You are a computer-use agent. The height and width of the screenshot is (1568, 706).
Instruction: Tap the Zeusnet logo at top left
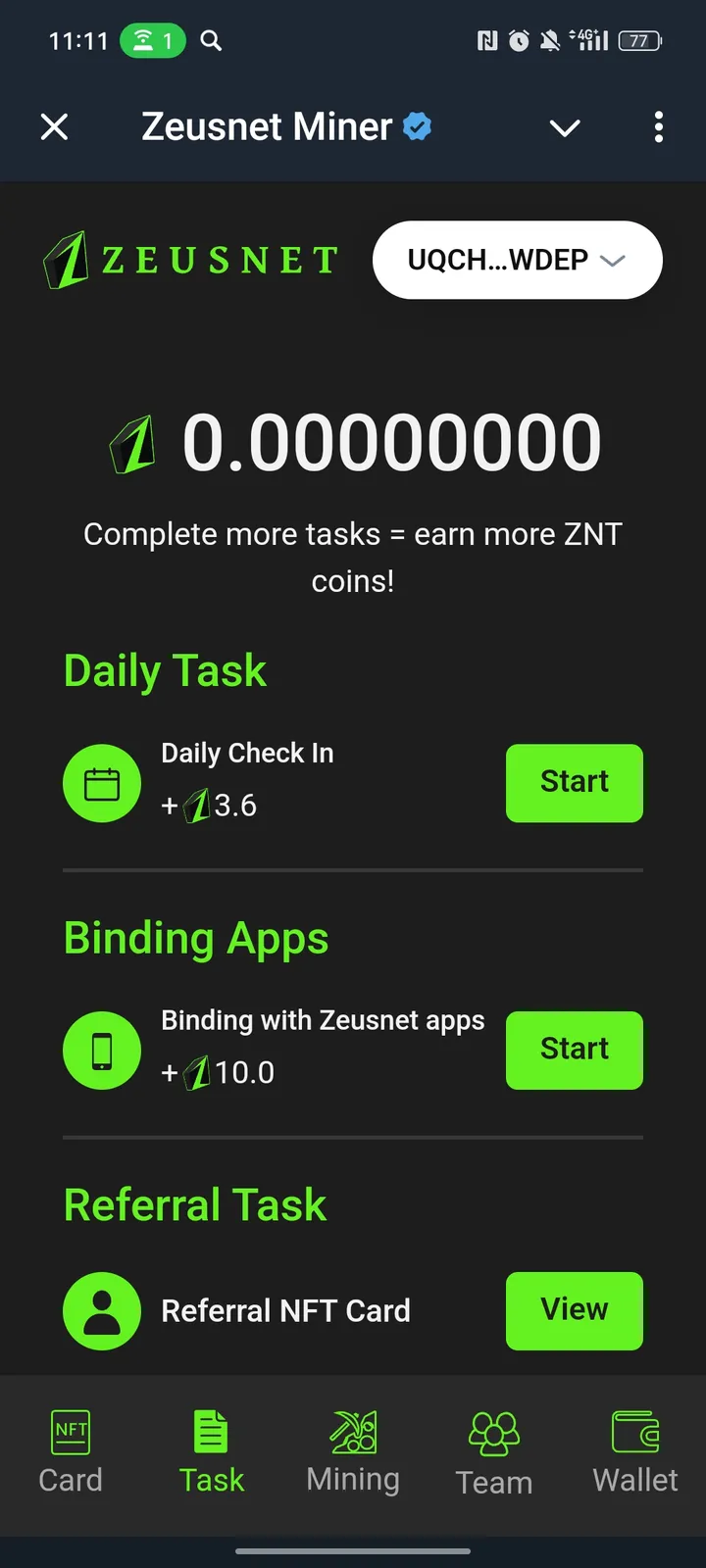coord(189,260)
